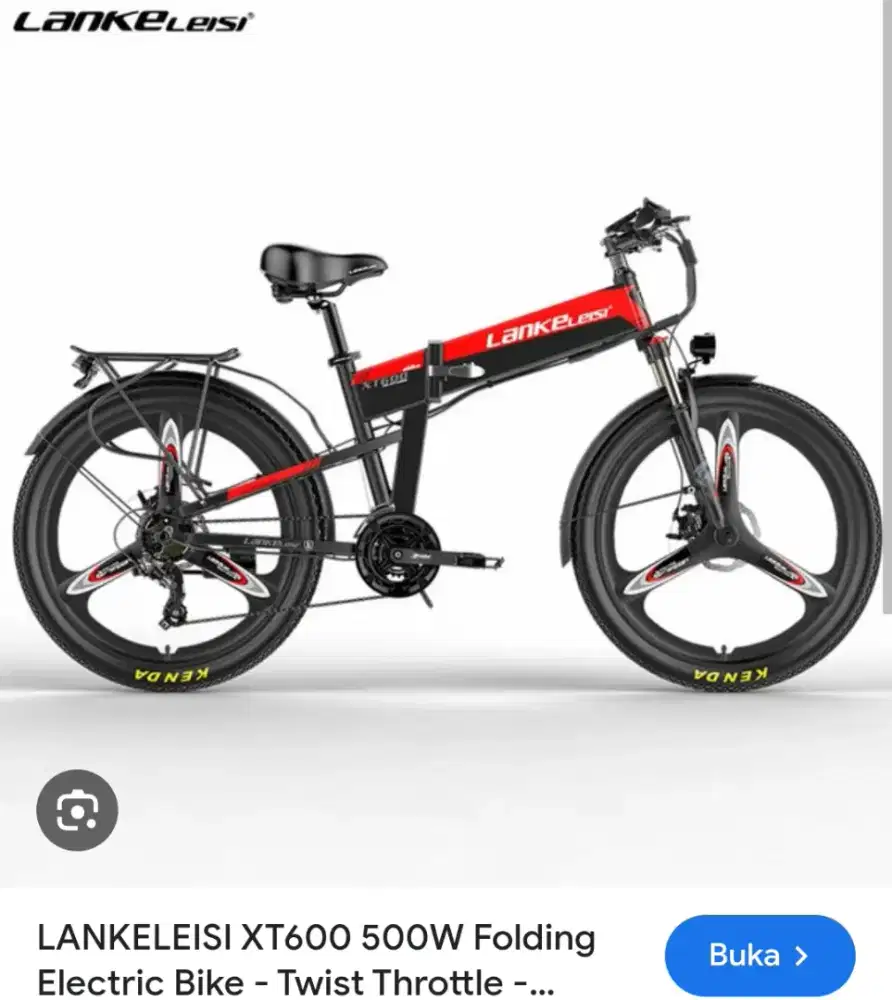Click the right-arrow chevron inside Buka
This screenshot has height=1000, width=892.
[798, 955]
